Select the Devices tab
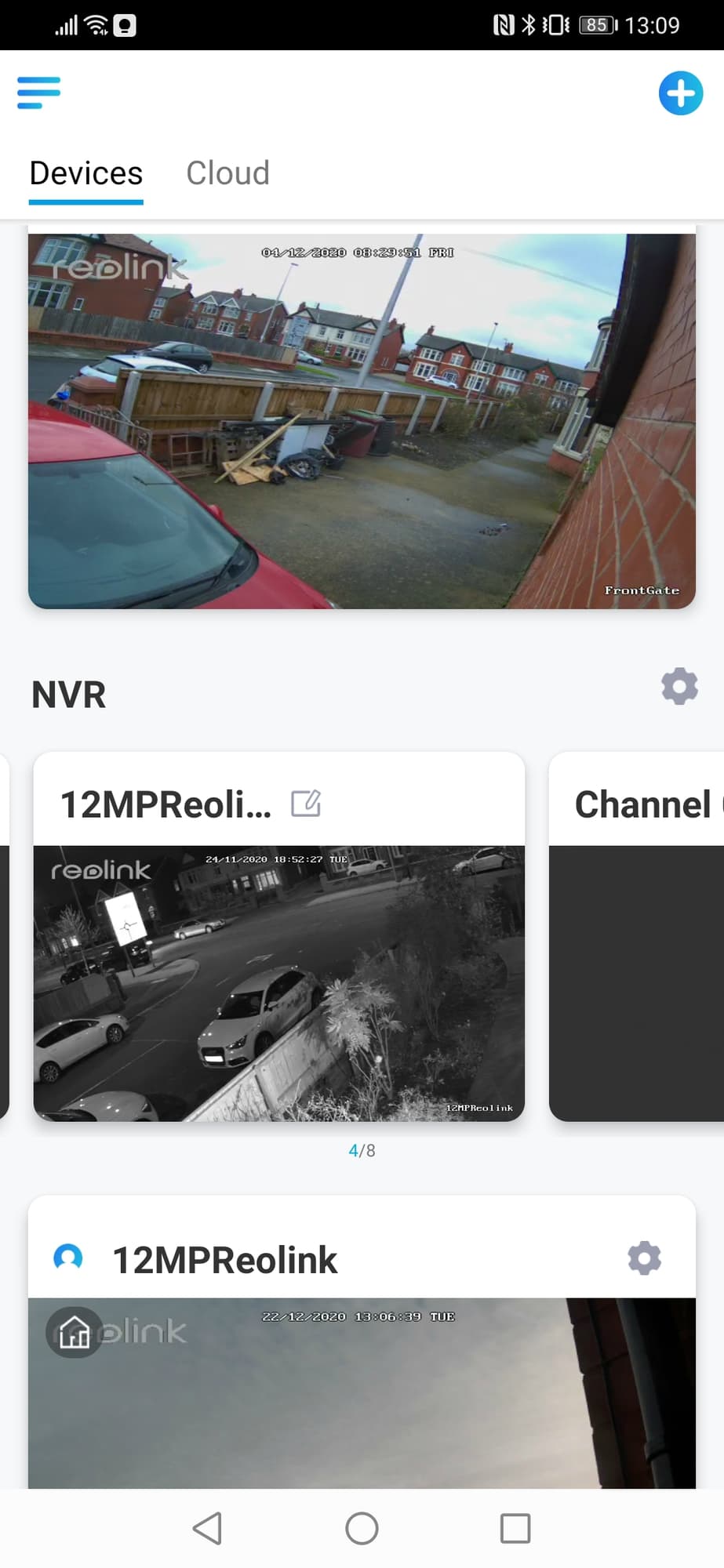Viewport: 724px width, 1568px height. (x=86, y=173)
